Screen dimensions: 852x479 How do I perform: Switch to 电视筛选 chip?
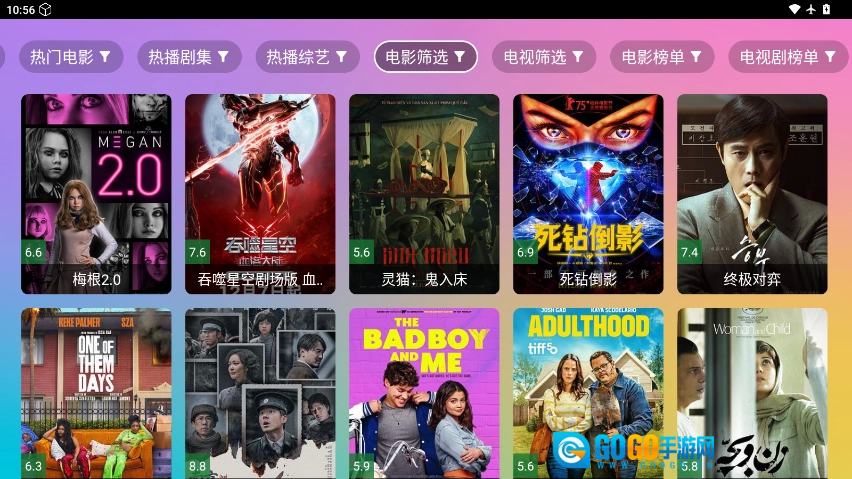click(544, 57)
